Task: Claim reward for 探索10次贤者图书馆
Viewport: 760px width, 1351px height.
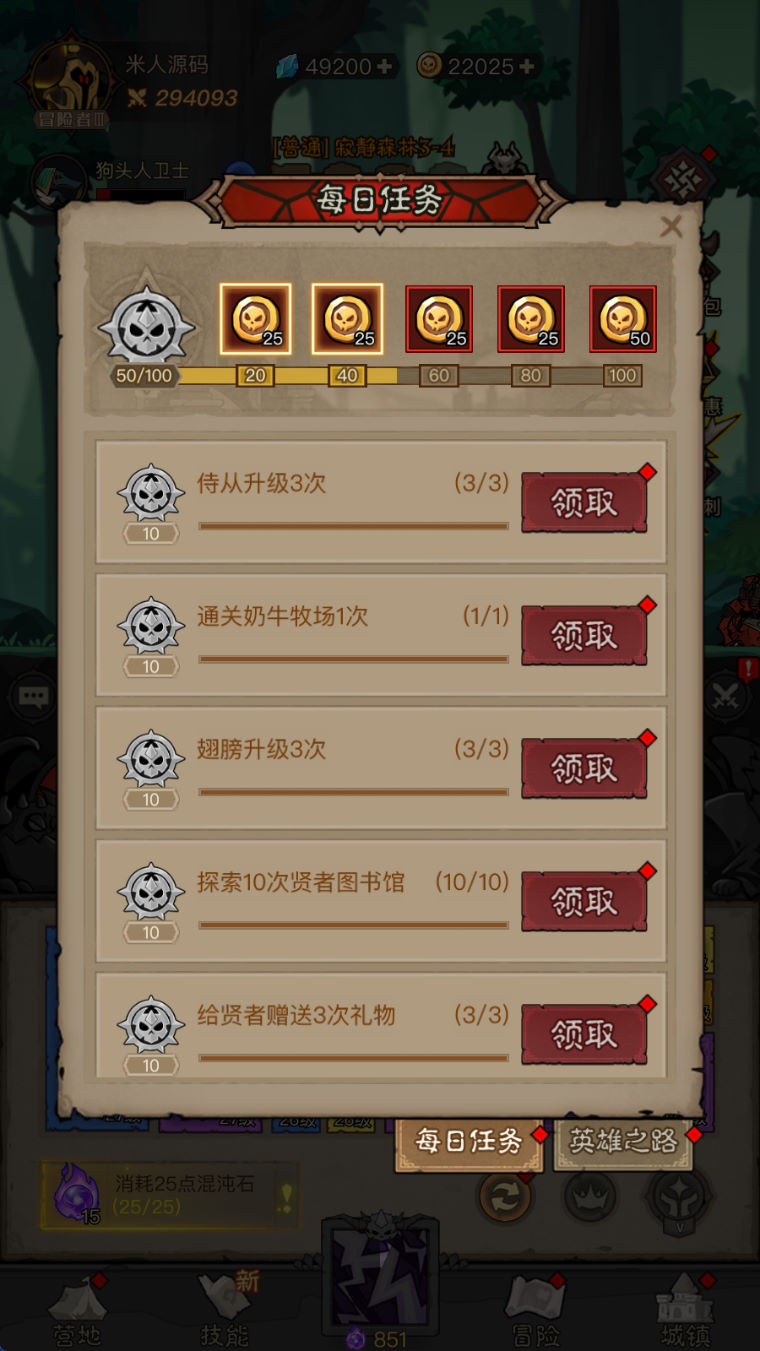Action: [x=584, y=902]
